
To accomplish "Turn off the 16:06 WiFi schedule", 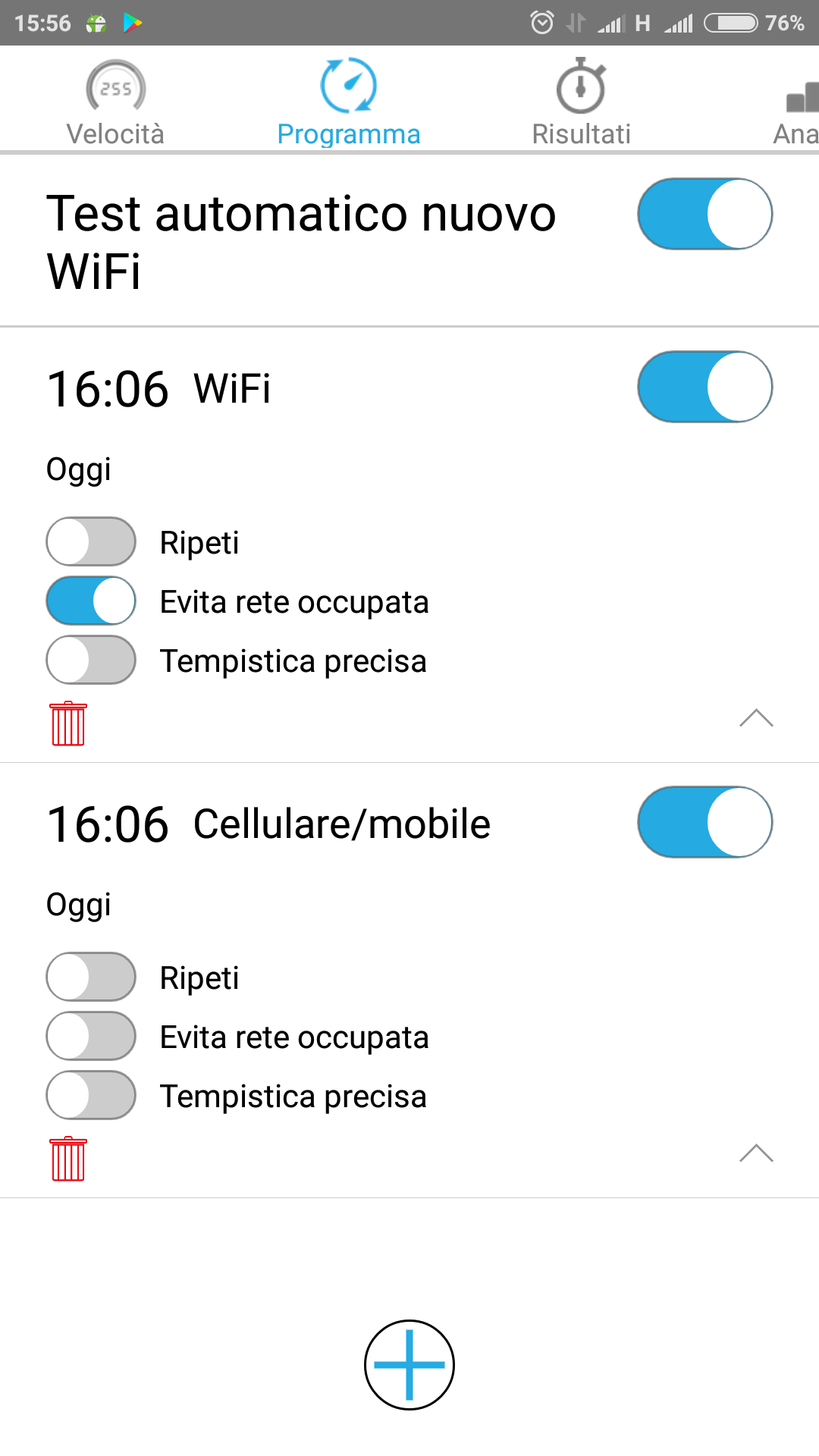I will pyautogui.click(x=705, y=387).
